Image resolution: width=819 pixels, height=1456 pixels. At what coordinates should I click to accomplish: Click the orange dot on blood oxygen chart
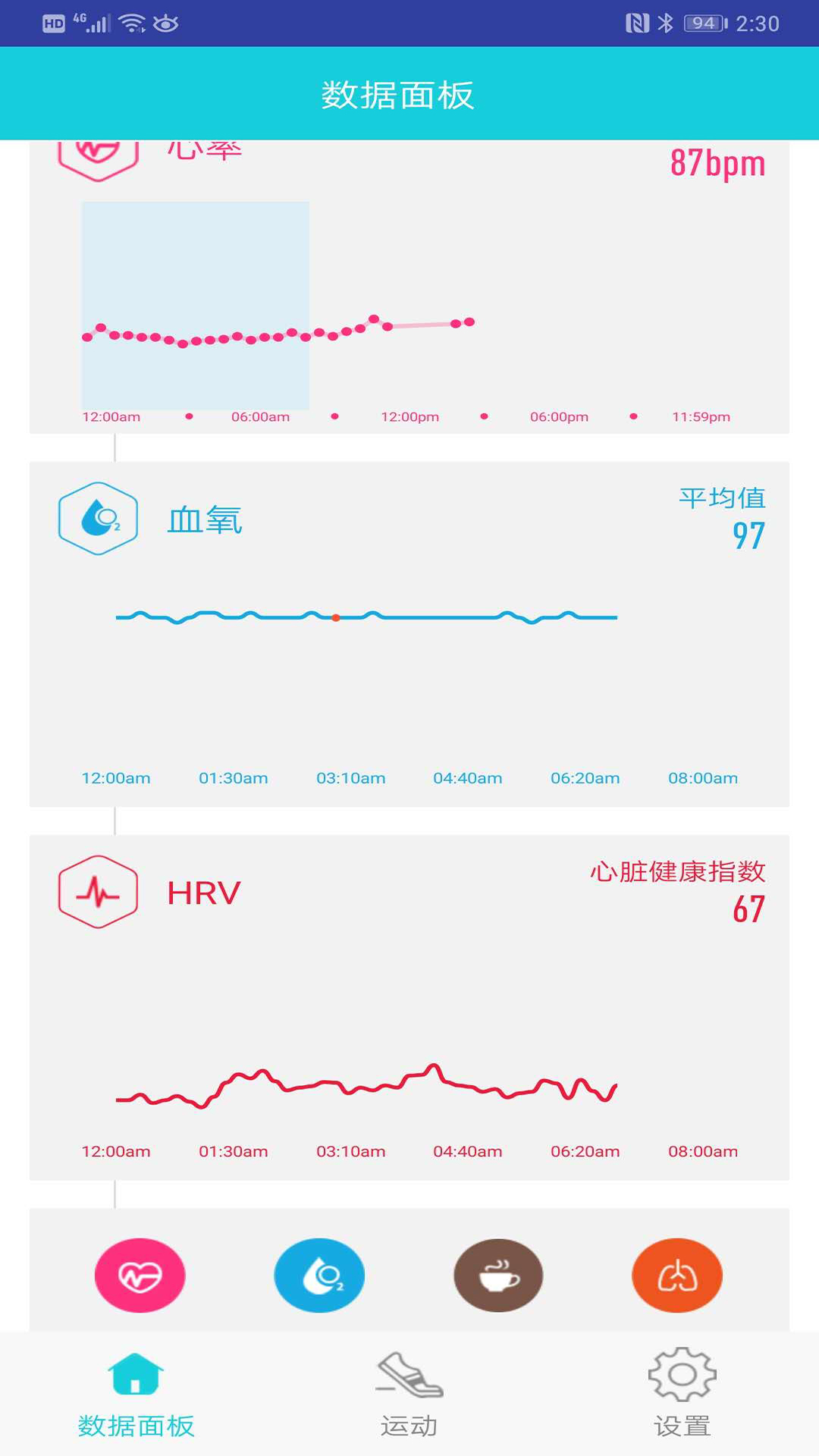(334, 618)
